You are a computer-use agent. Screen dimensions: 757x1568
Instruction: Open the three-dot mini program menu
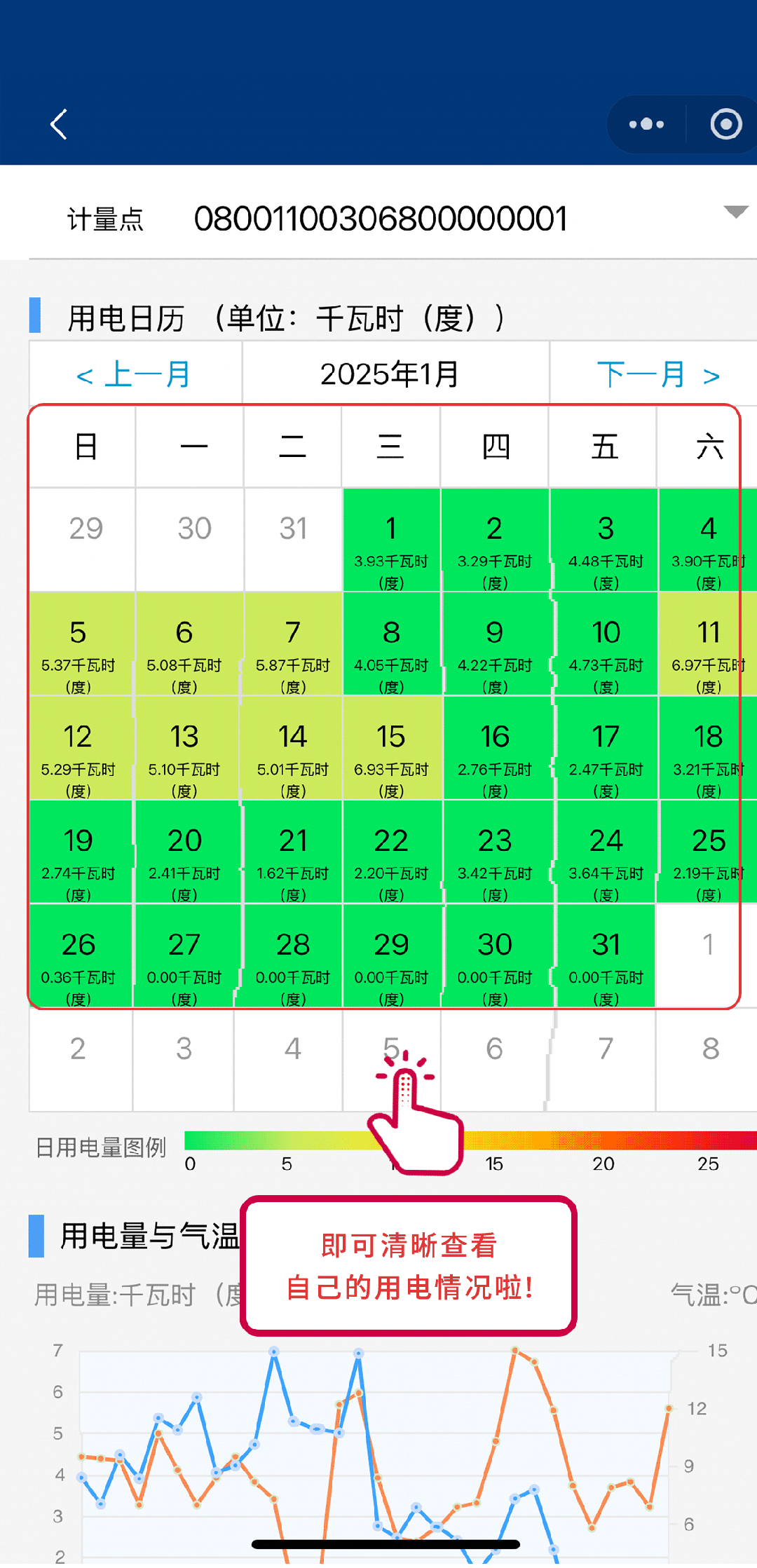click(646, 125)
